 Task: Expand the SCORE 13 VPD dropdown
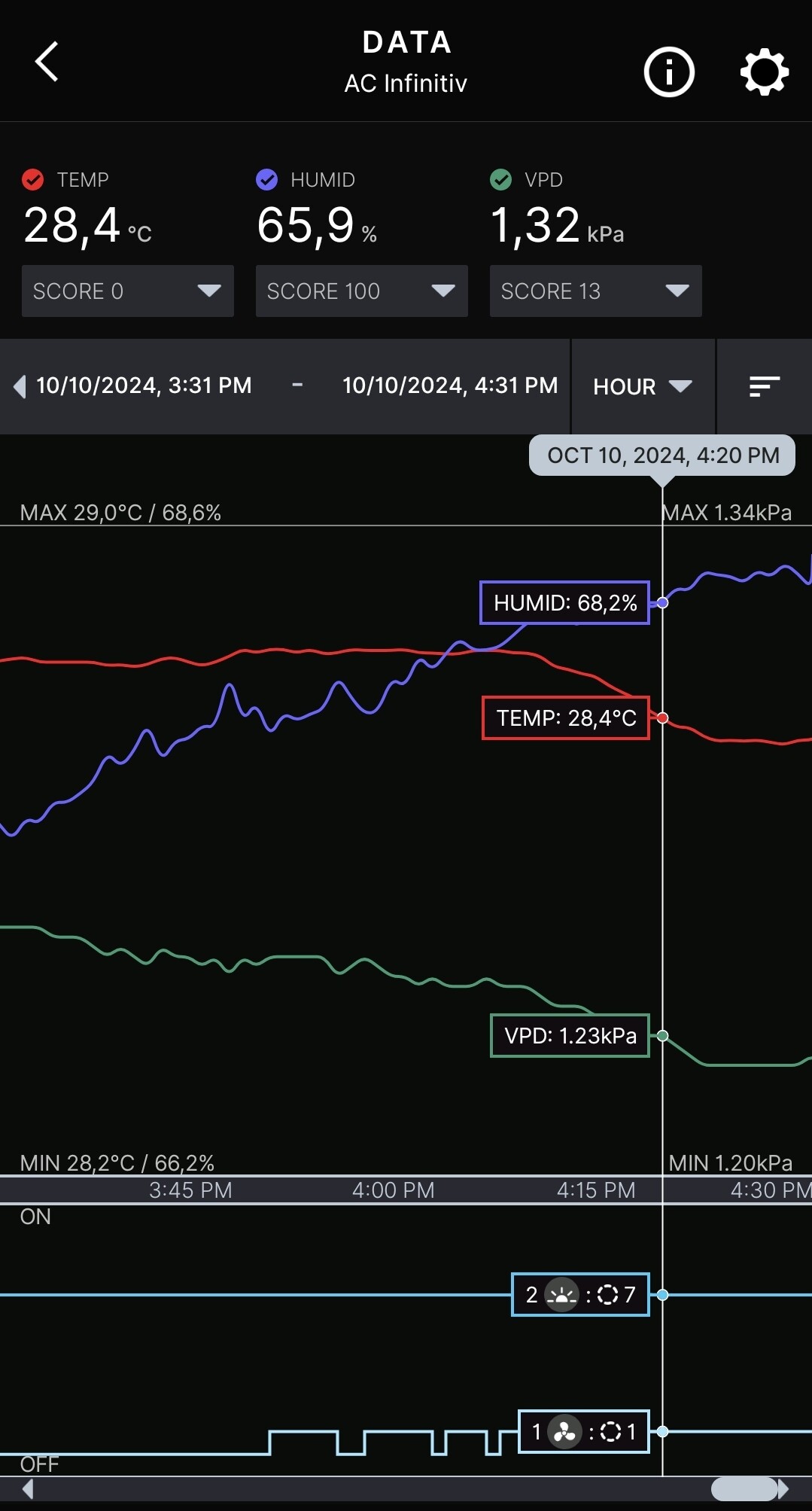click(x=595, y=291)
